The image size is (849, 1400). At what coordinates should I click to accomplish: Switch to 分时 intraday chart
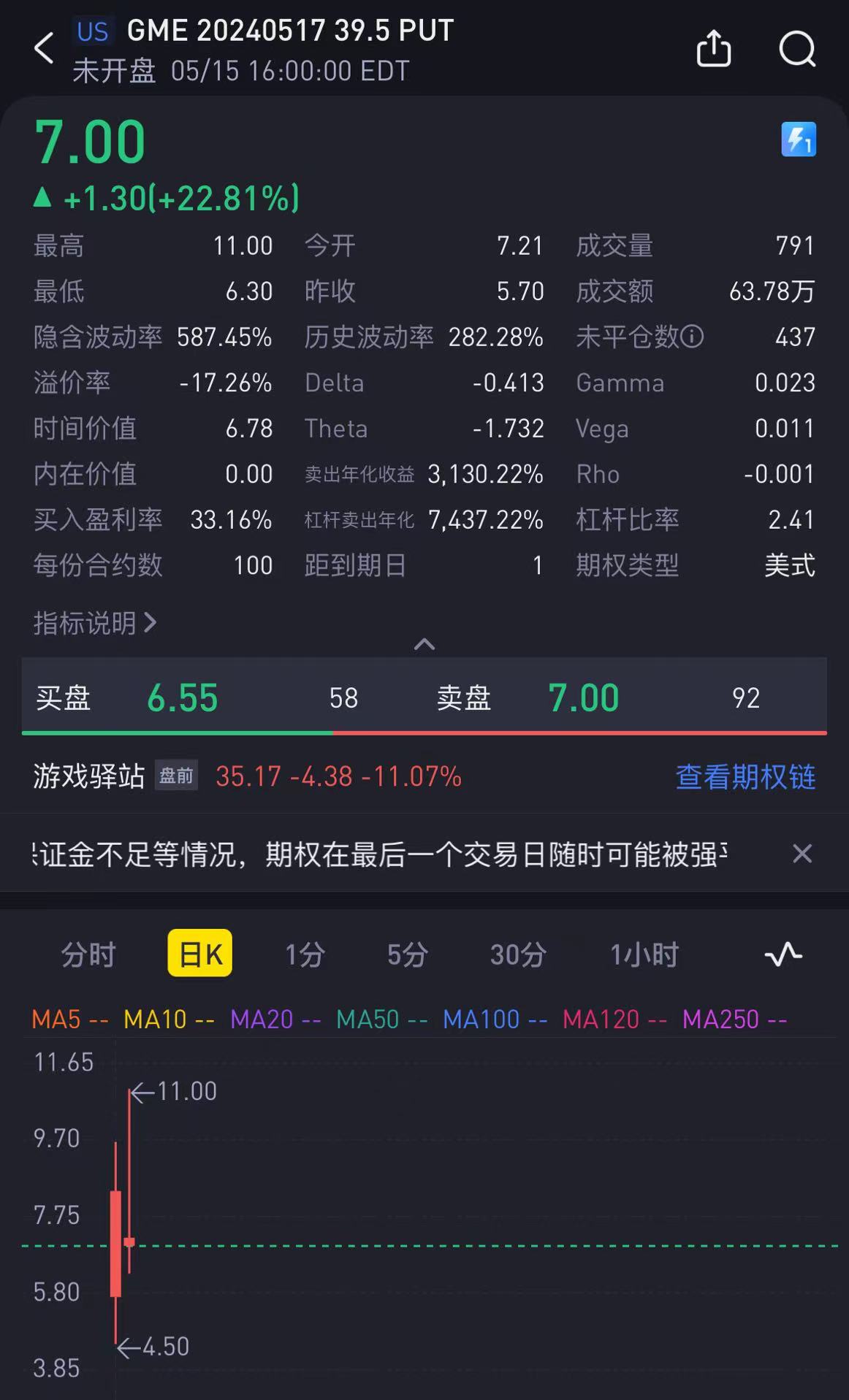coord(89,955)
